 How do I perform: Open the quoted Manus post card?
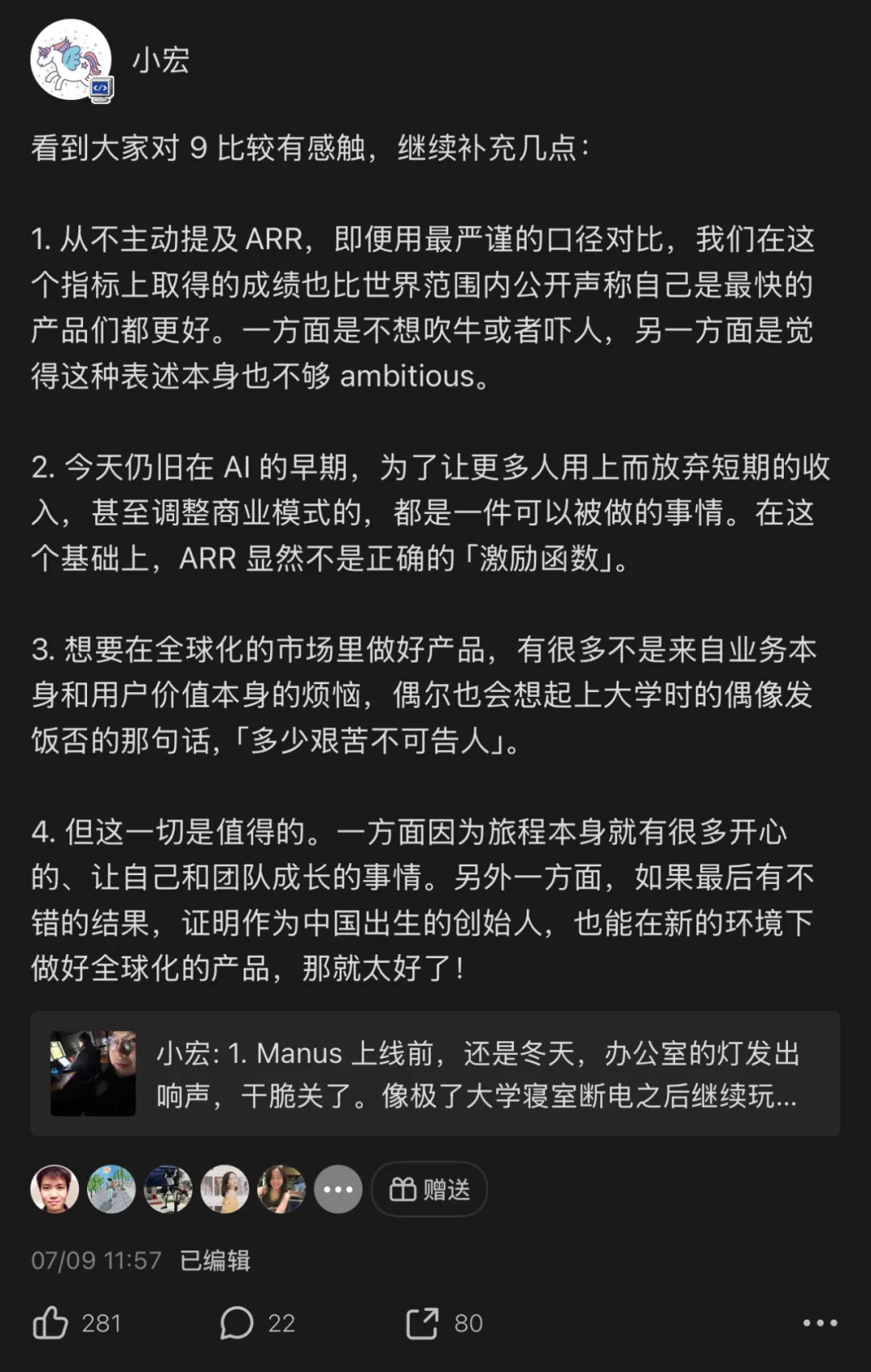(x=435, y=1074)
